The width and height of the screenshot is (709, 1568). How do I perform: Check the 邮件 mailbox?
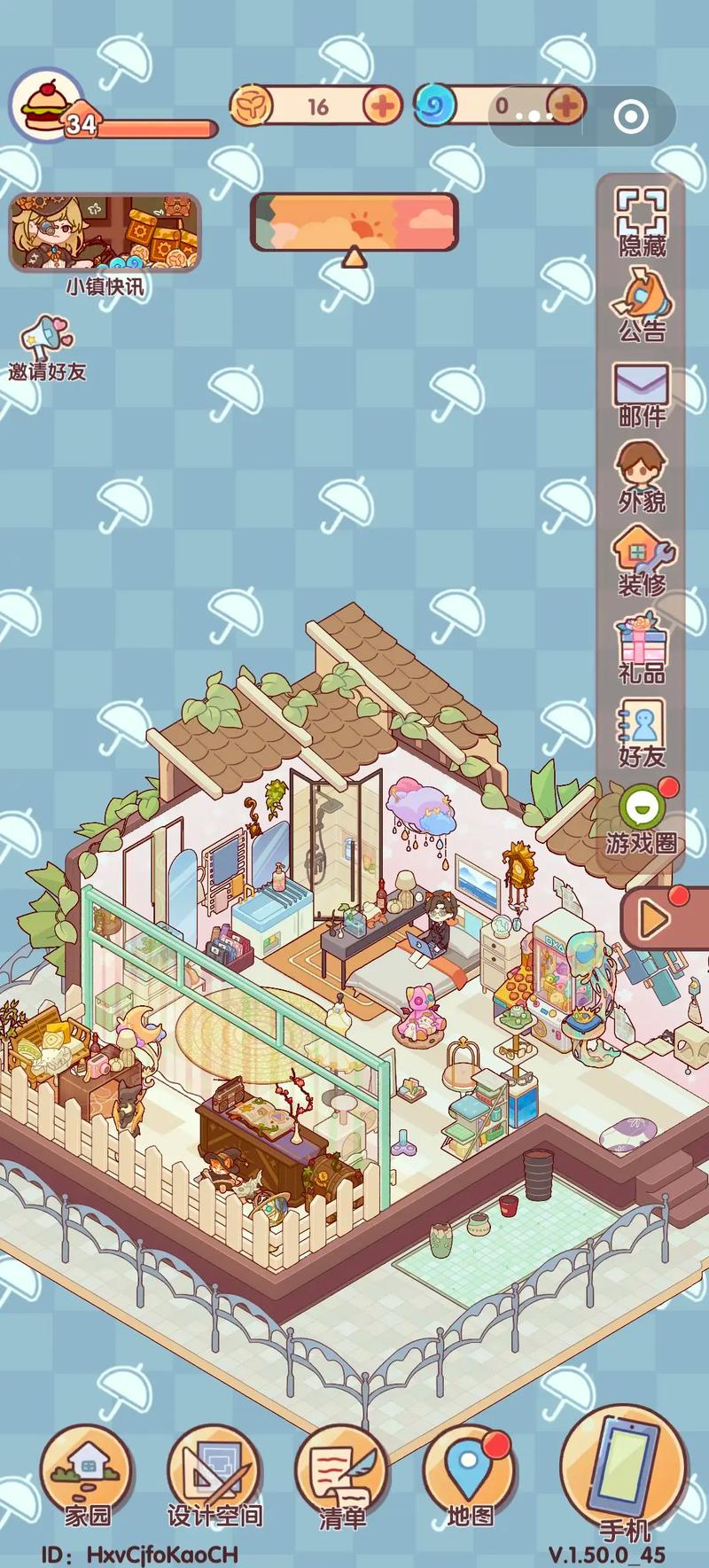tap(642, 394)
